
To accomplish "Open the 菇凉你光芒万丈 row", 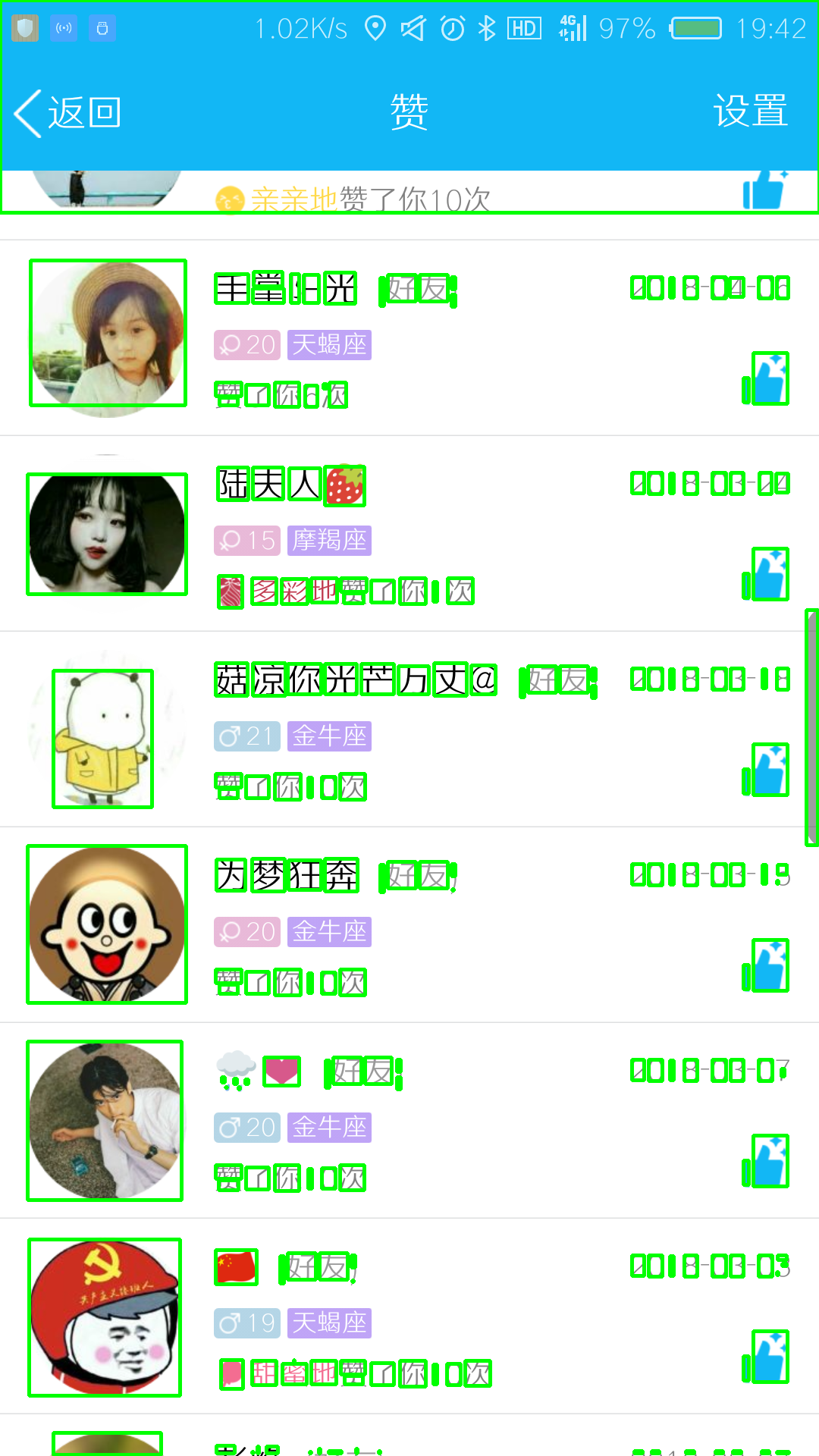I will point(409,730).
